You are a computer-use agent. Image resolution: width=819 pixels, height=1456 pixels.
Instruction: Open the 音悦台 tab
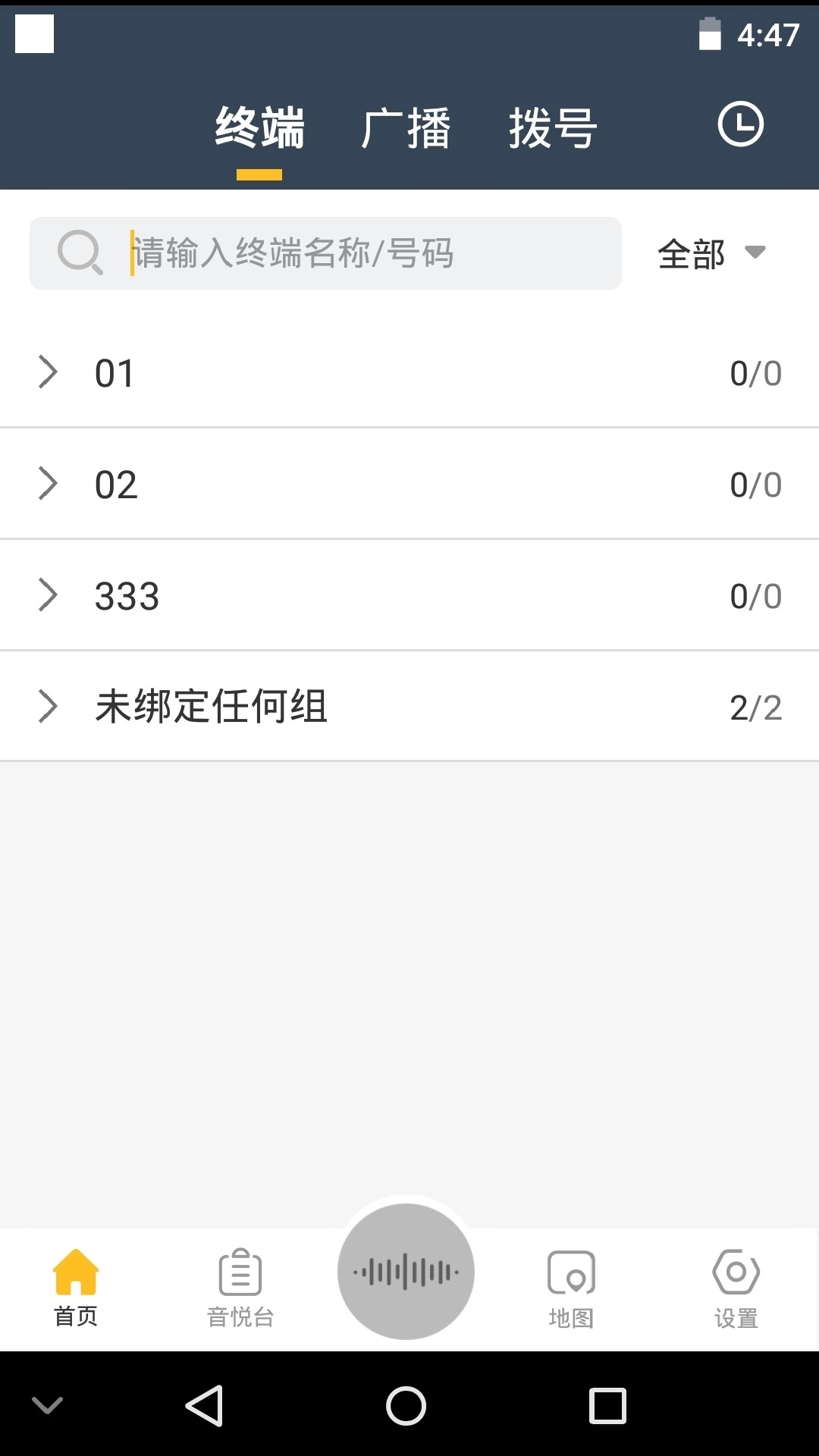(240, 1288)
